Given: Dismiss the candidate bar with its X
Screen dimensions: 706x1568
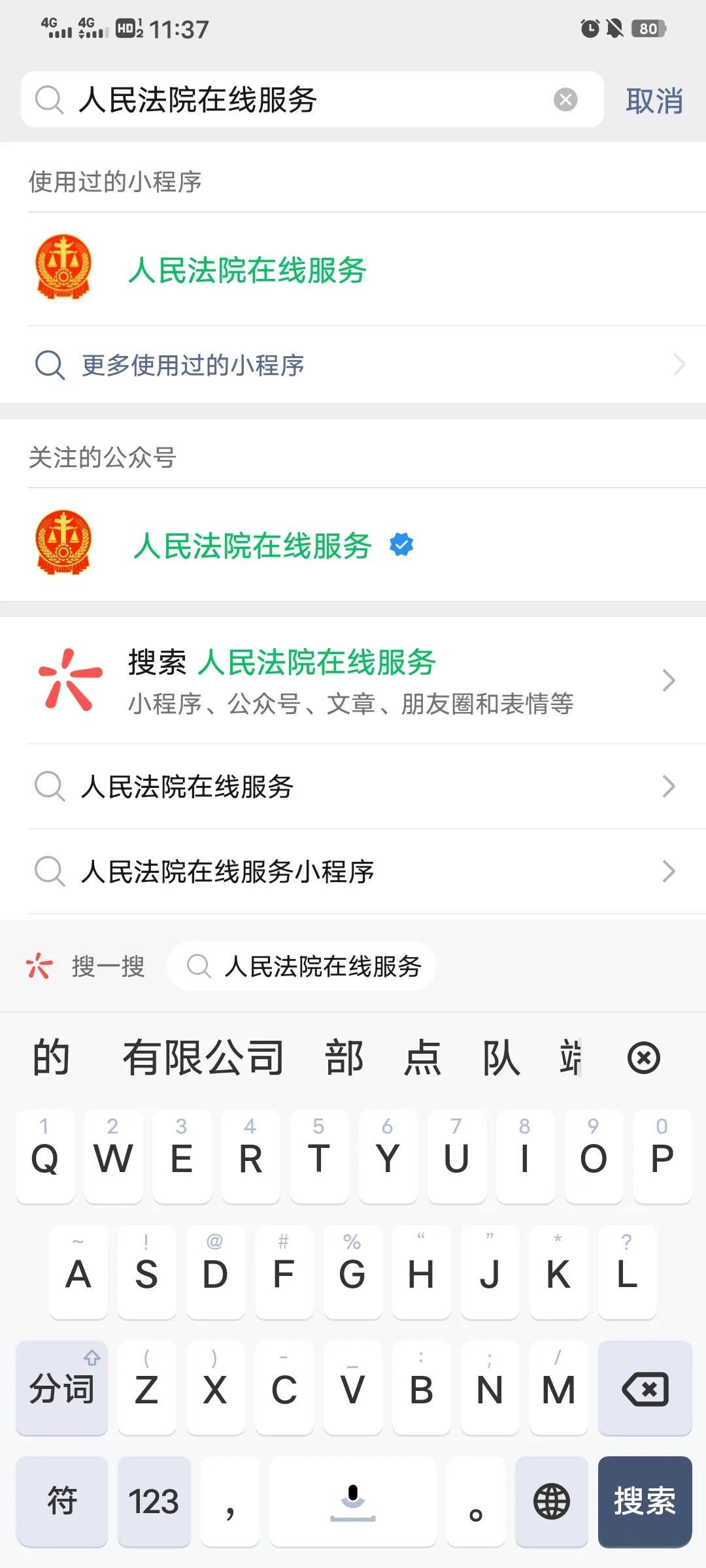Looking at the screenshot, I should tap(644, 1058).
